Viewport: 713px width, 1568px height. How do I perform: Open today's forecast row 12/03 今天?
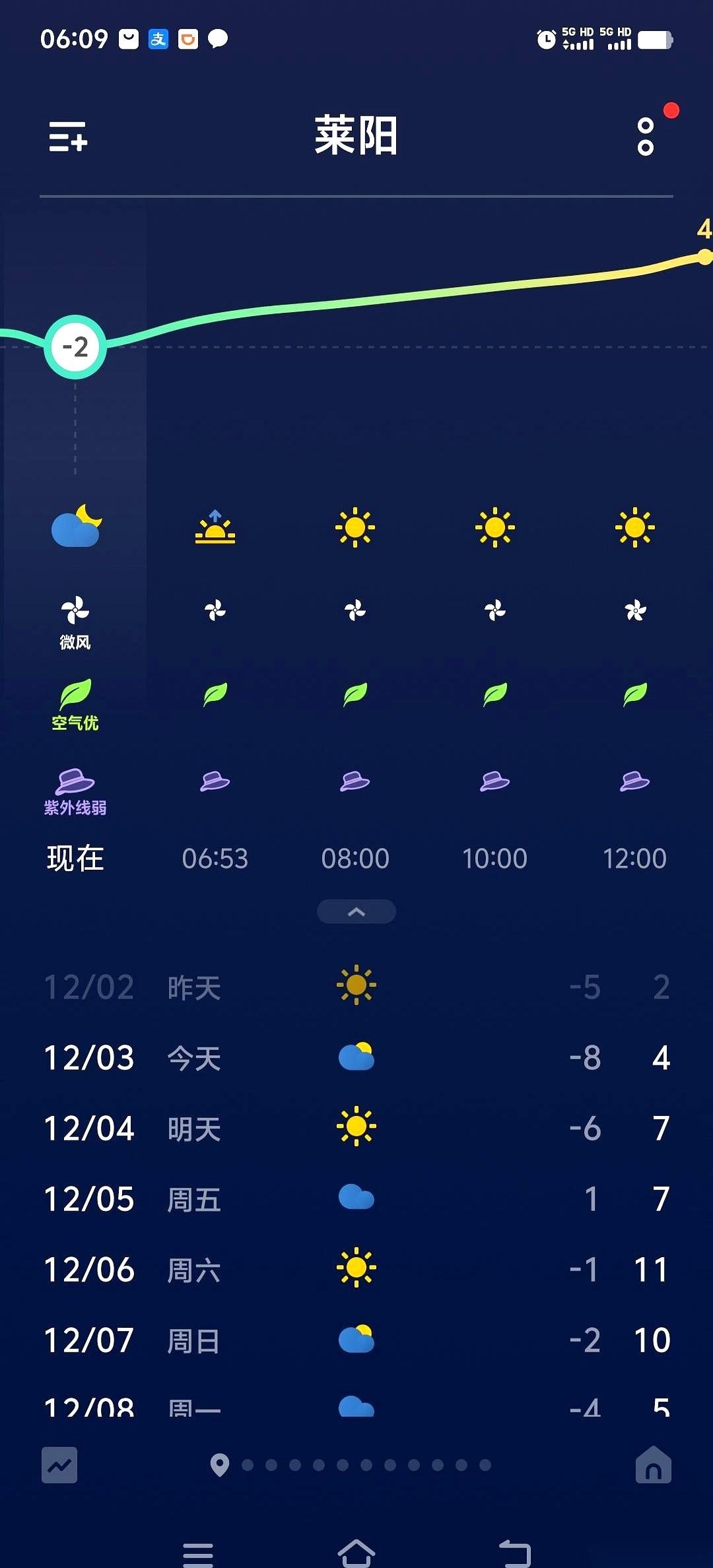356,1056
